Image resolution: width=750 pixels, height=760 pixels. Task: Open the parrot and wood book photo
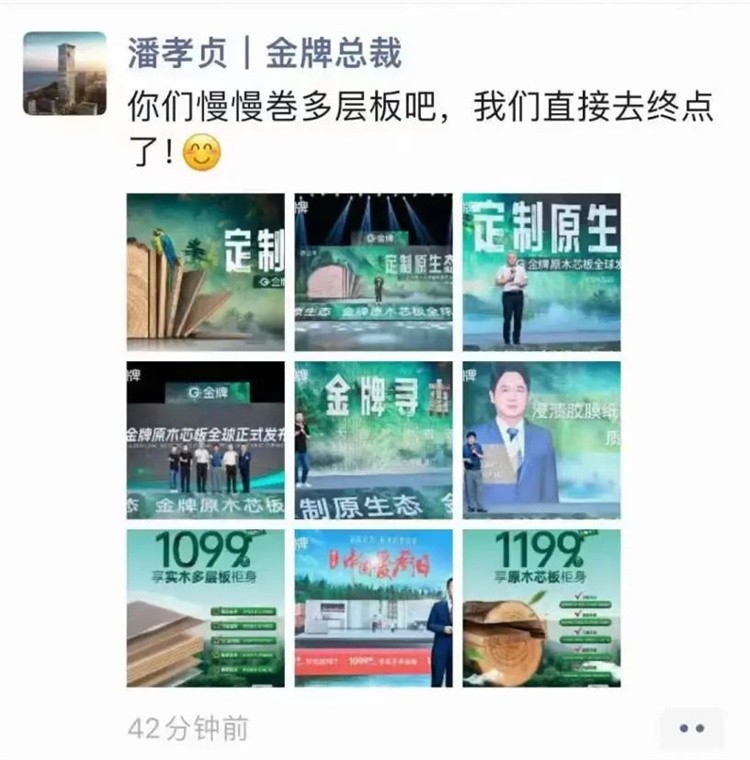point(205,271)
